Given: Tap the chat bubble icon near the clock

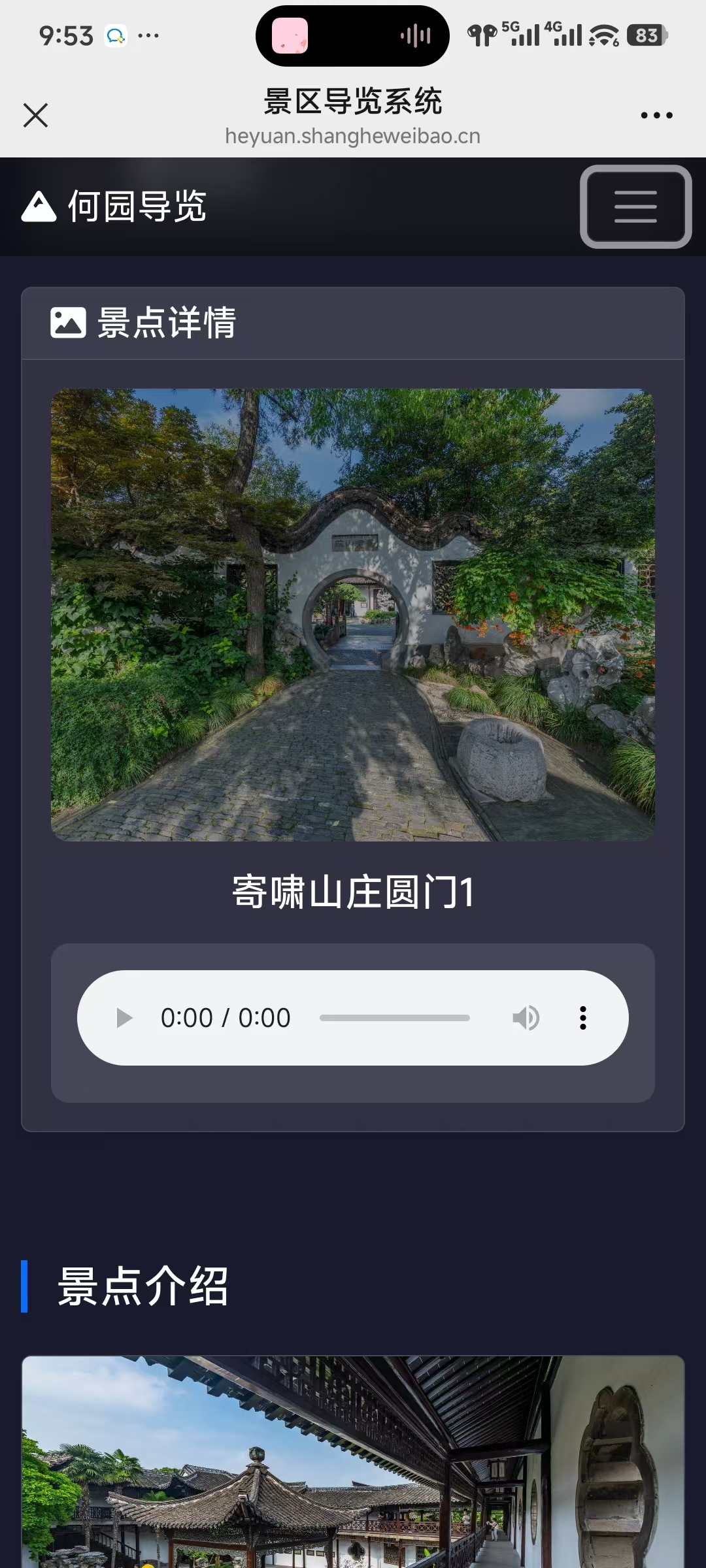Looking at the screenshot, I should pos(116,35).
